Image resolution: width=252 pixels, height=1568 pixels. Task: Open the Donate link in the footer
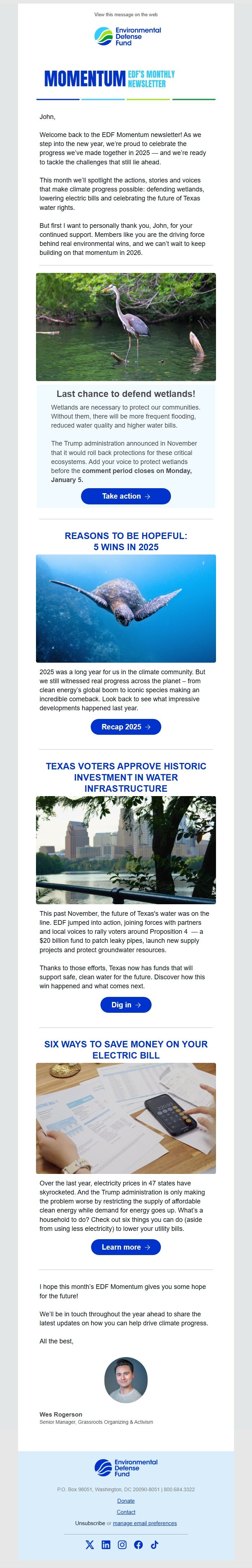point(126,1501)
